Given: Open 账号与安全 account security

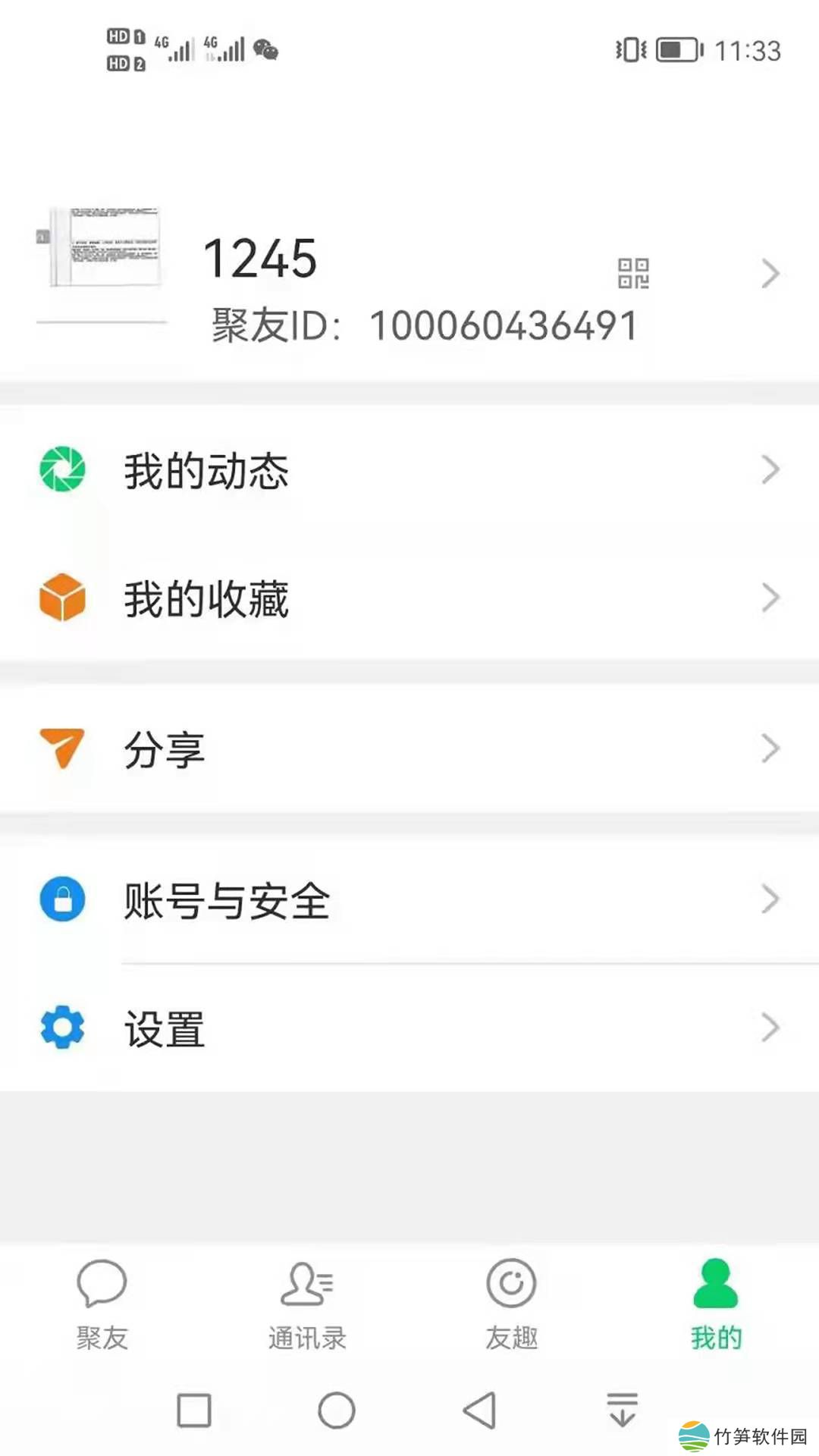Looking at the screenshot, I should click(409, 900).
